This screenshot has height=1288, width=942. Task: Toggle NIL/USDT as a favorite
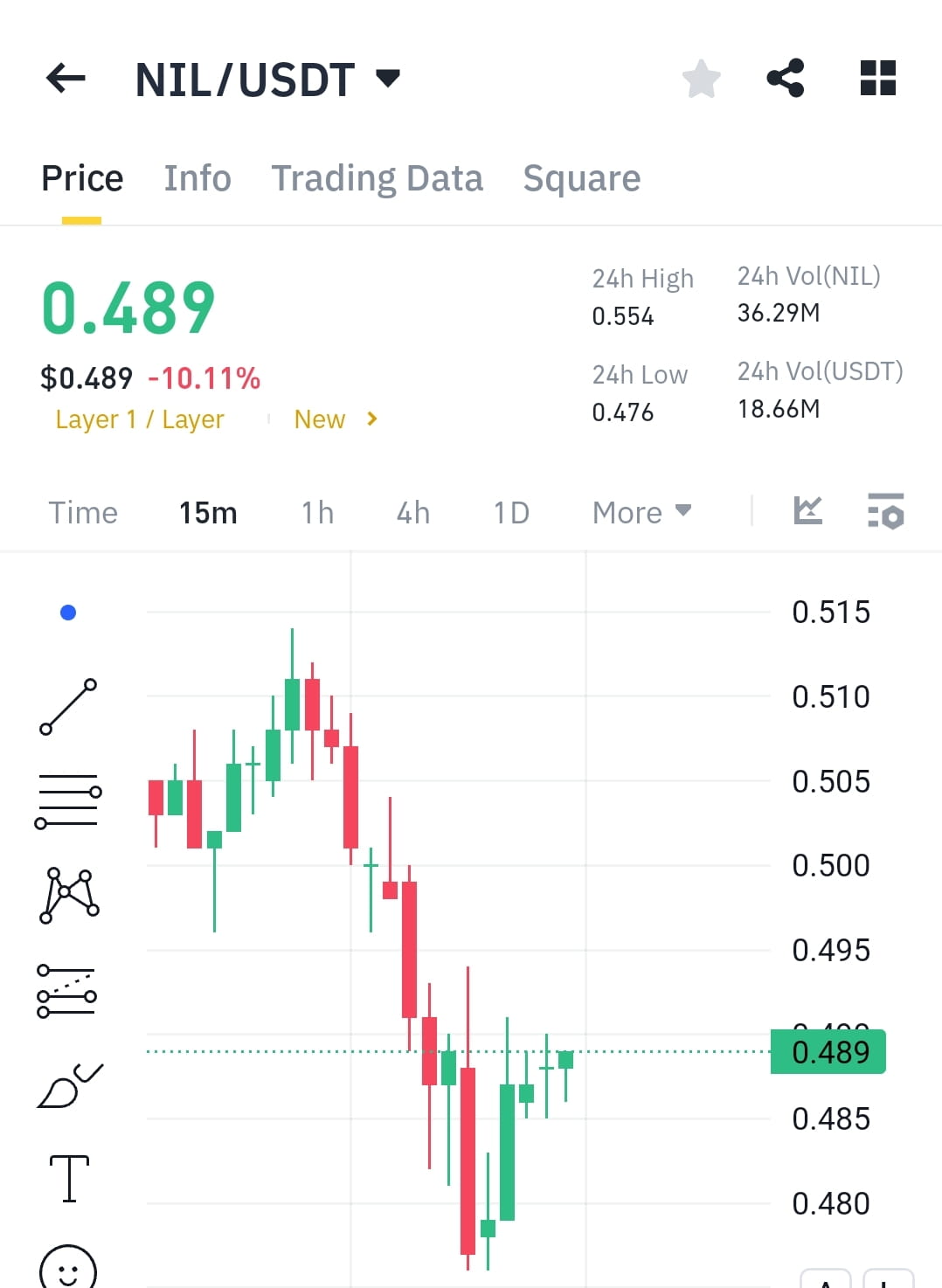pos(702,78)
